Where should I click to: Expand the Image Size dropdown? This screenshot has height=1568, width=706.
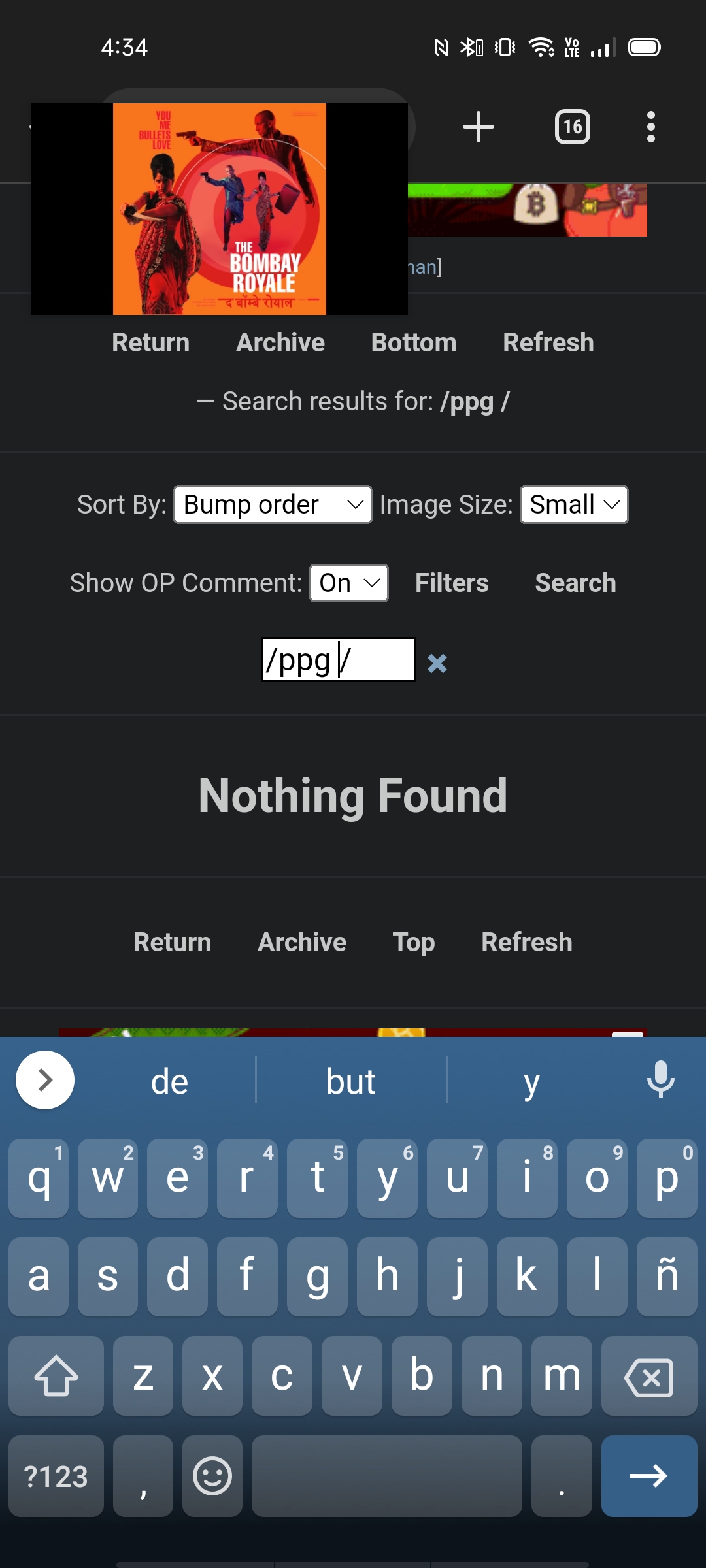pos(574,504)
